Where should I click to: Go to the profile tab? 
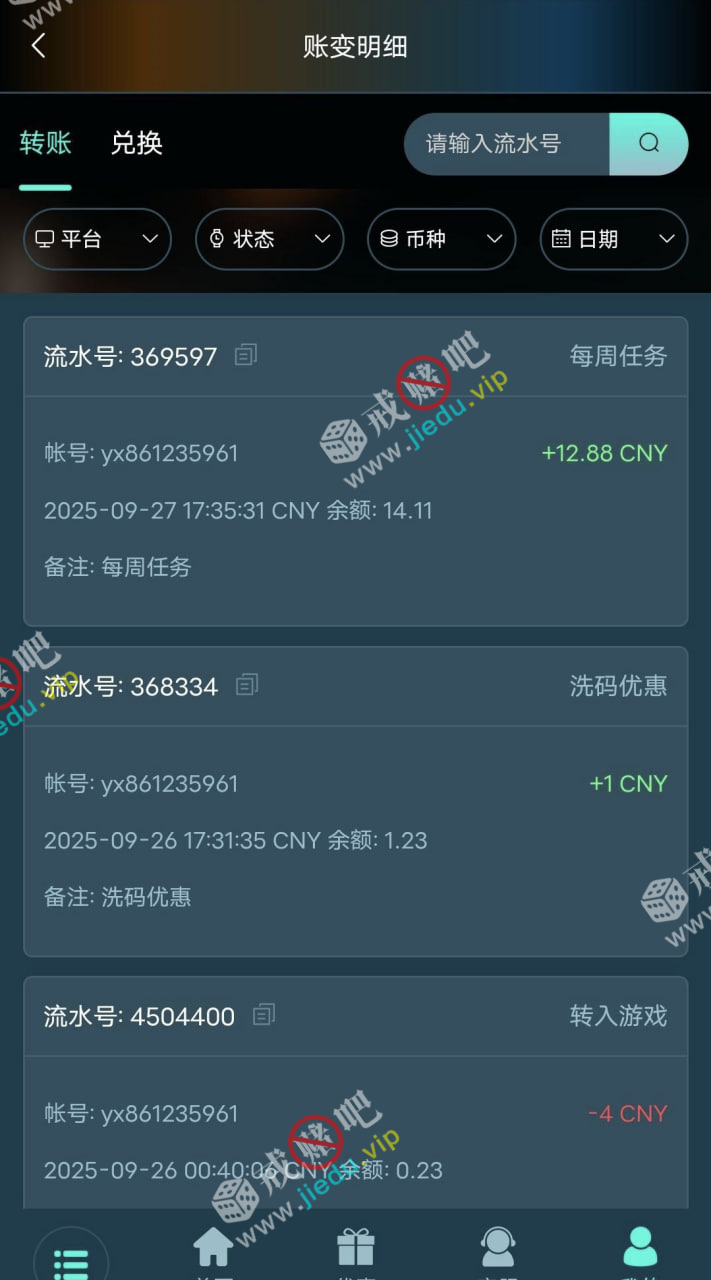pos(640,1249)
